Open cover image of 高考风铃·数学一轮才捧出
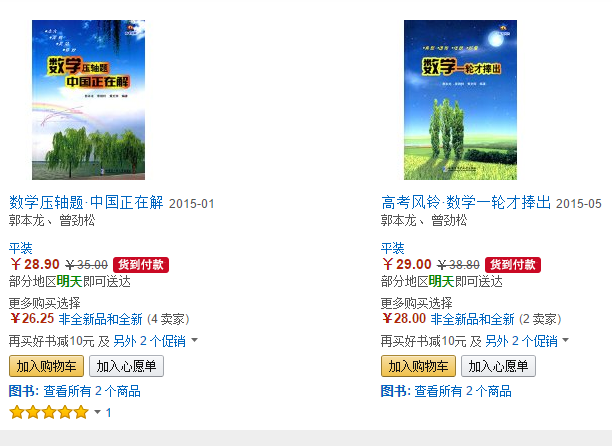Viewport: 612px width, 446px height. click(x=460, y=99)
